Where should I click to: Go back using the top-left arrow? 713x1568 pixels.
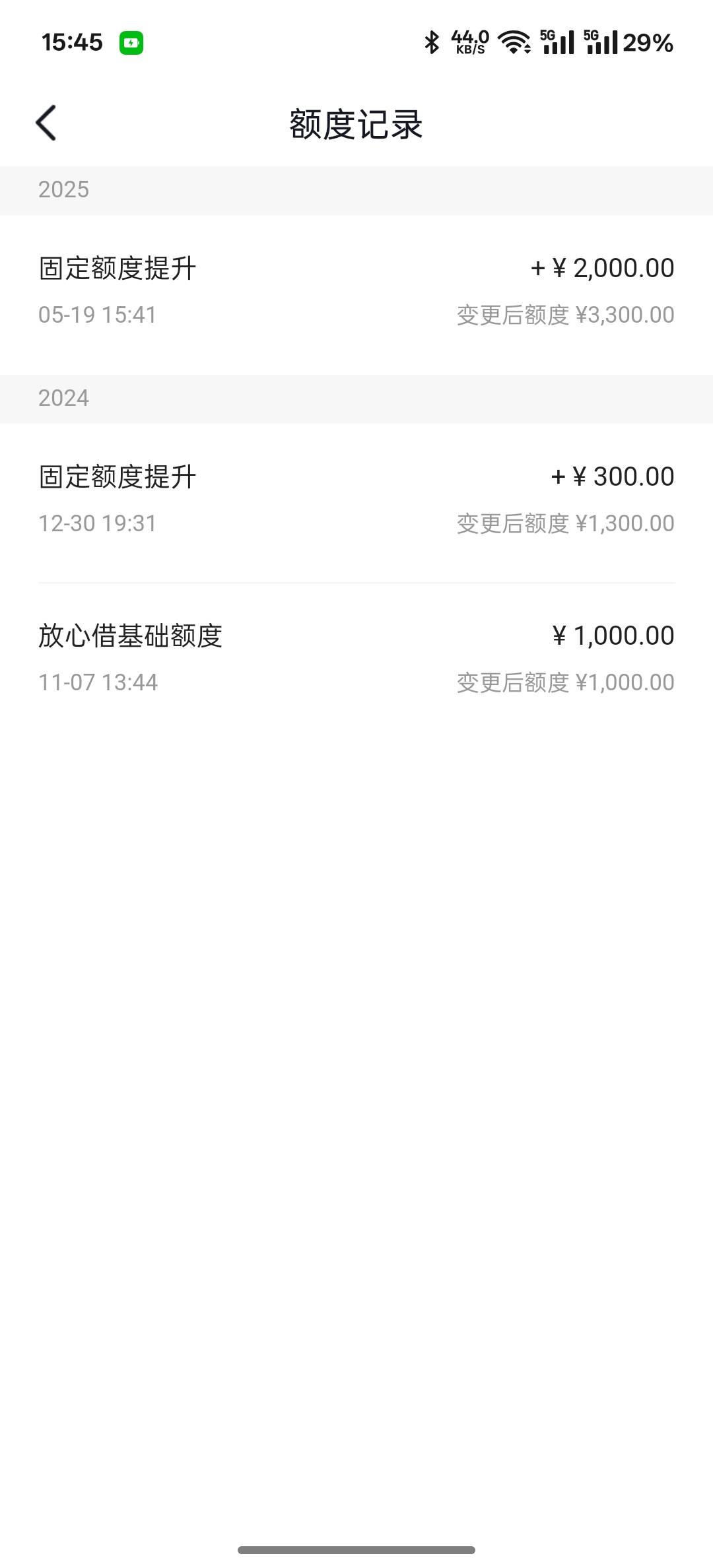(x=46, y=123)
